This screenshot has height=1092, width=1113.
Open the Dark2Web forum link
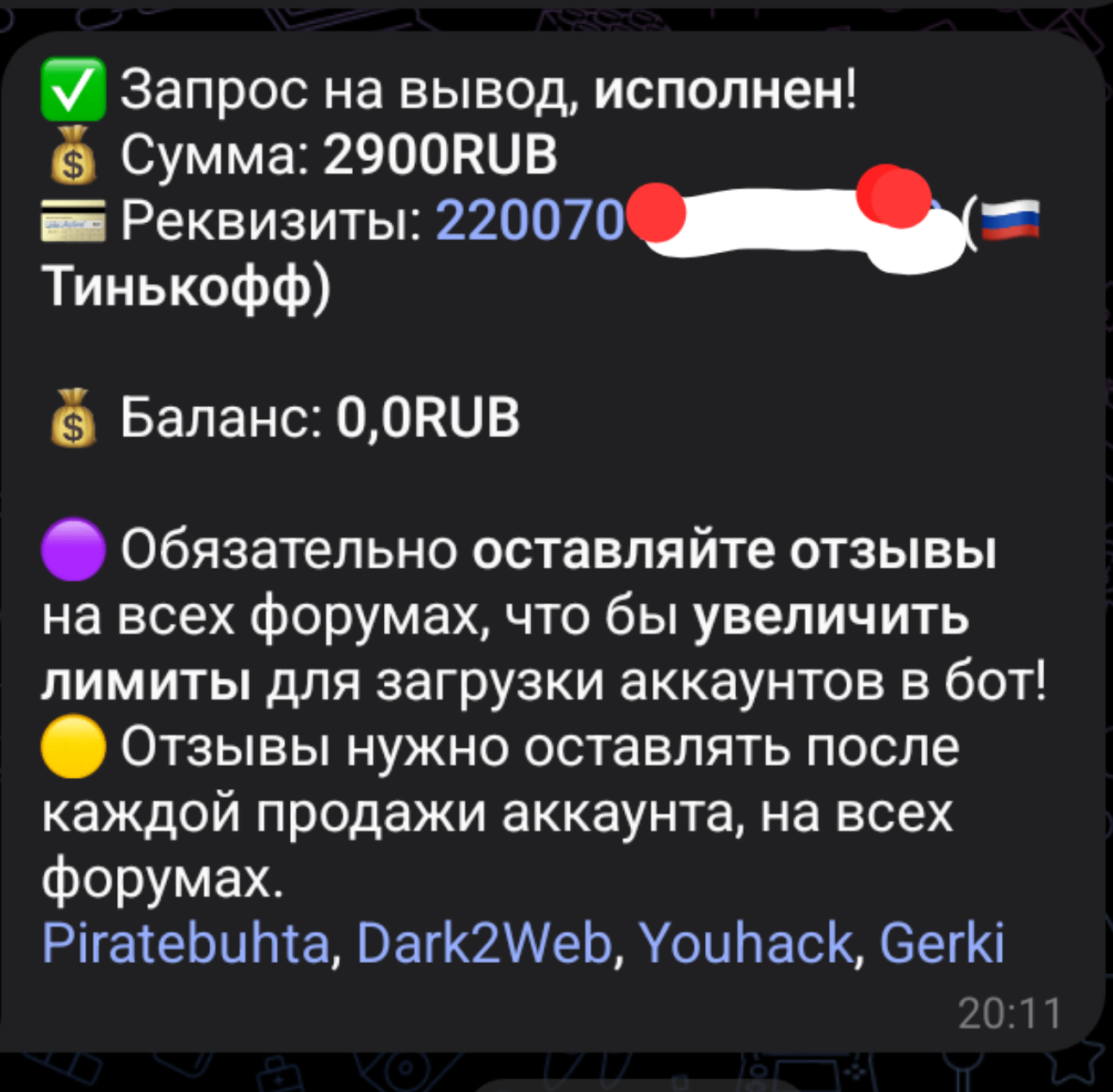(x=484, y=942)
